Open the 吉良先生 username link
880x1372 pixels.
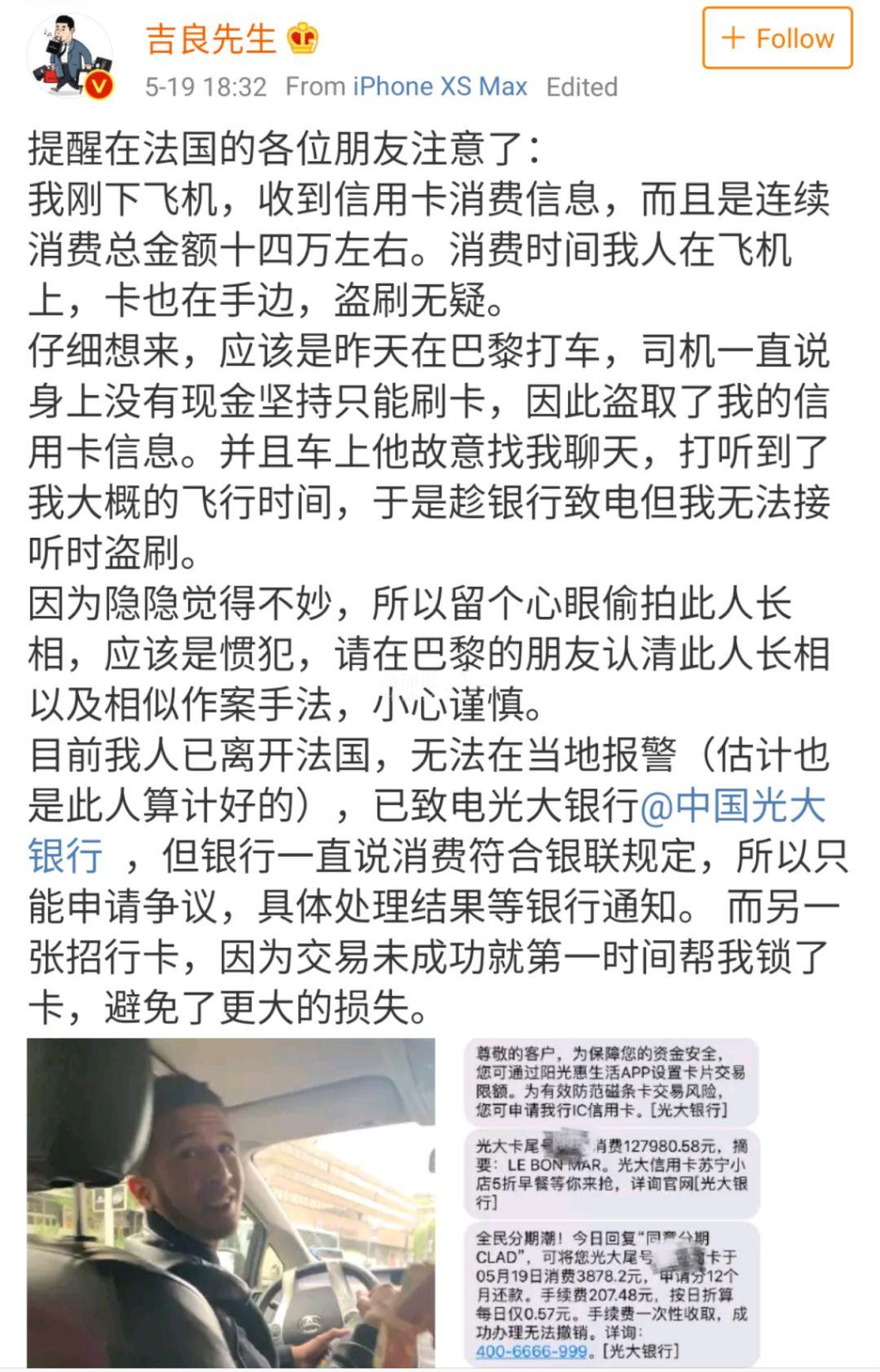click(210, 37)
